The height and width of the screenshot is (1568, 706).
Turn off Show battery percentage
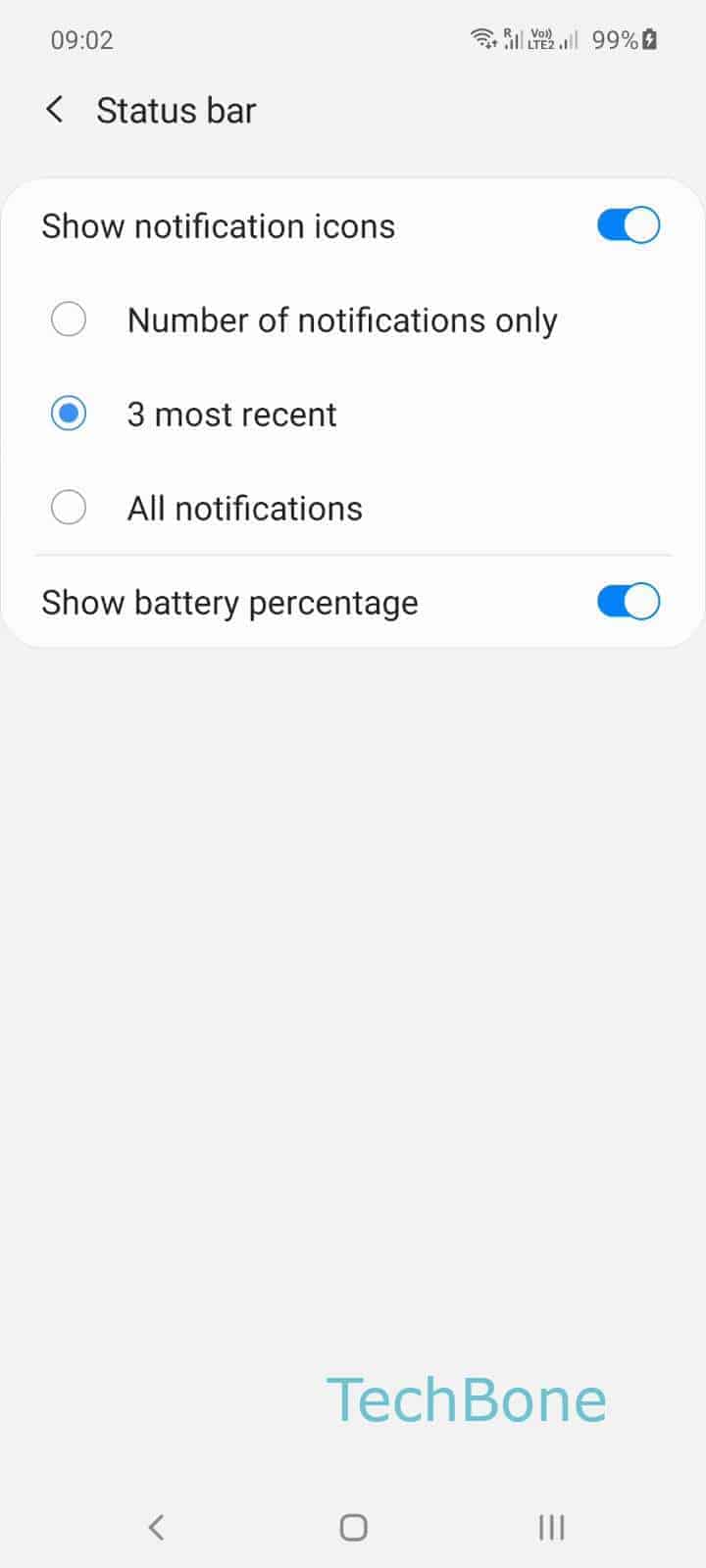(x=628, y=601)
